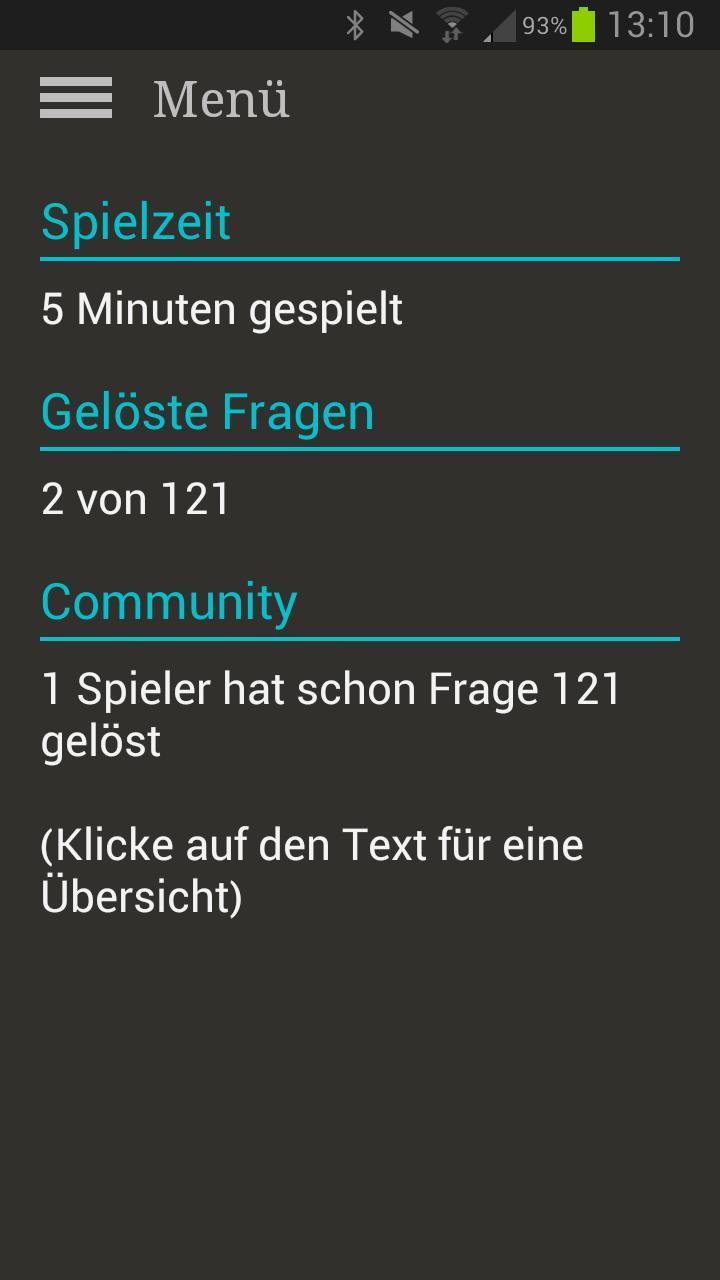
Task: Tap the 1 Spieler hat schon text
Action: 330,688
